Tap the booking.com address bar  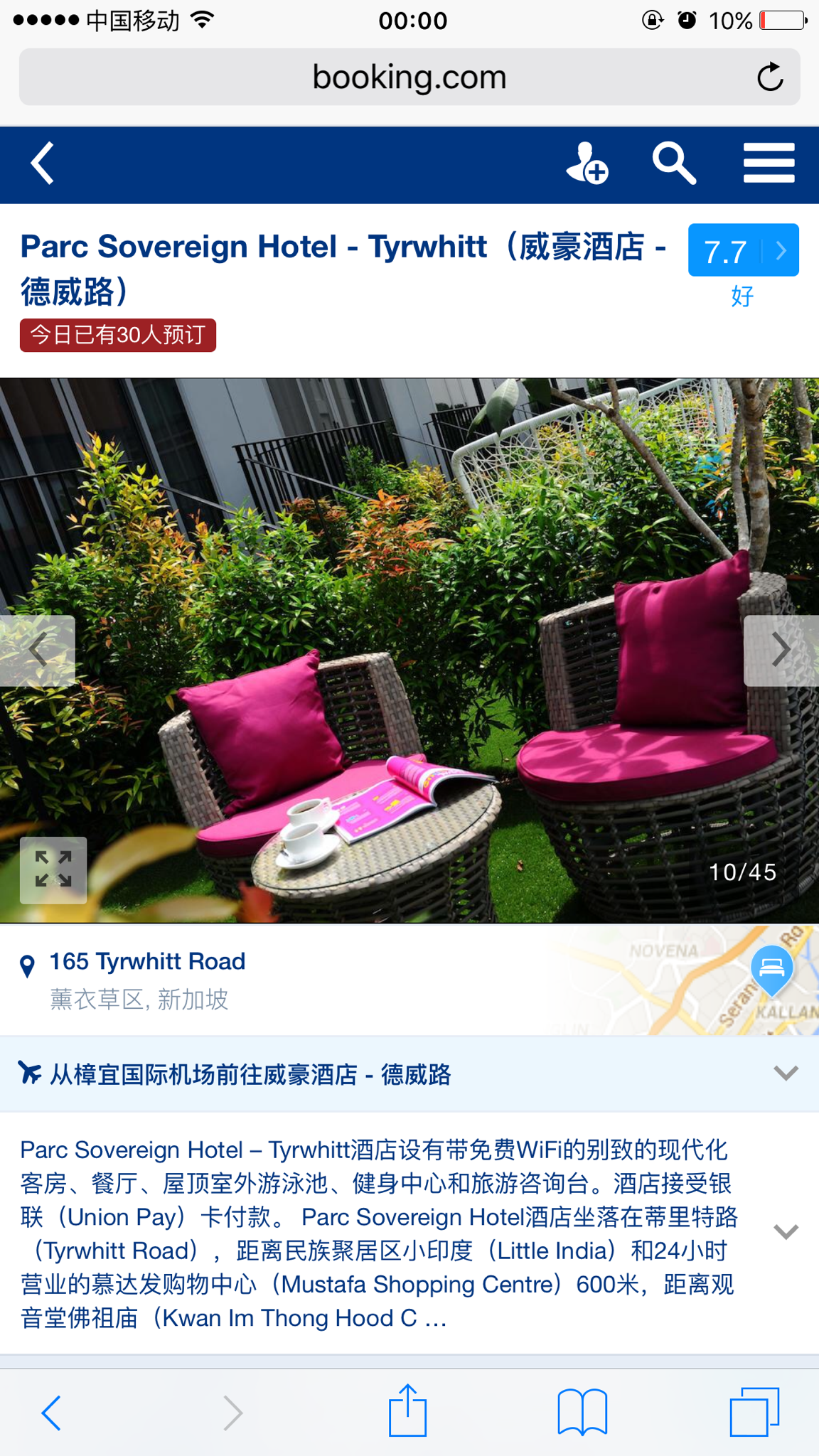(x=409, y=77)
